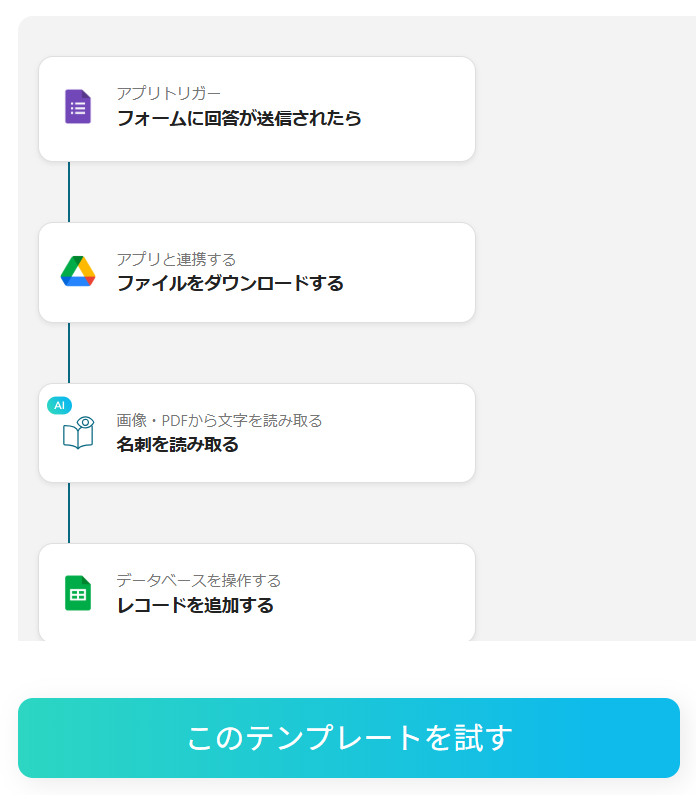Open the レコードを追加する step card
The height and width of the screenshot is (795, 696).
pyautogui.click(x=256, y=593)
